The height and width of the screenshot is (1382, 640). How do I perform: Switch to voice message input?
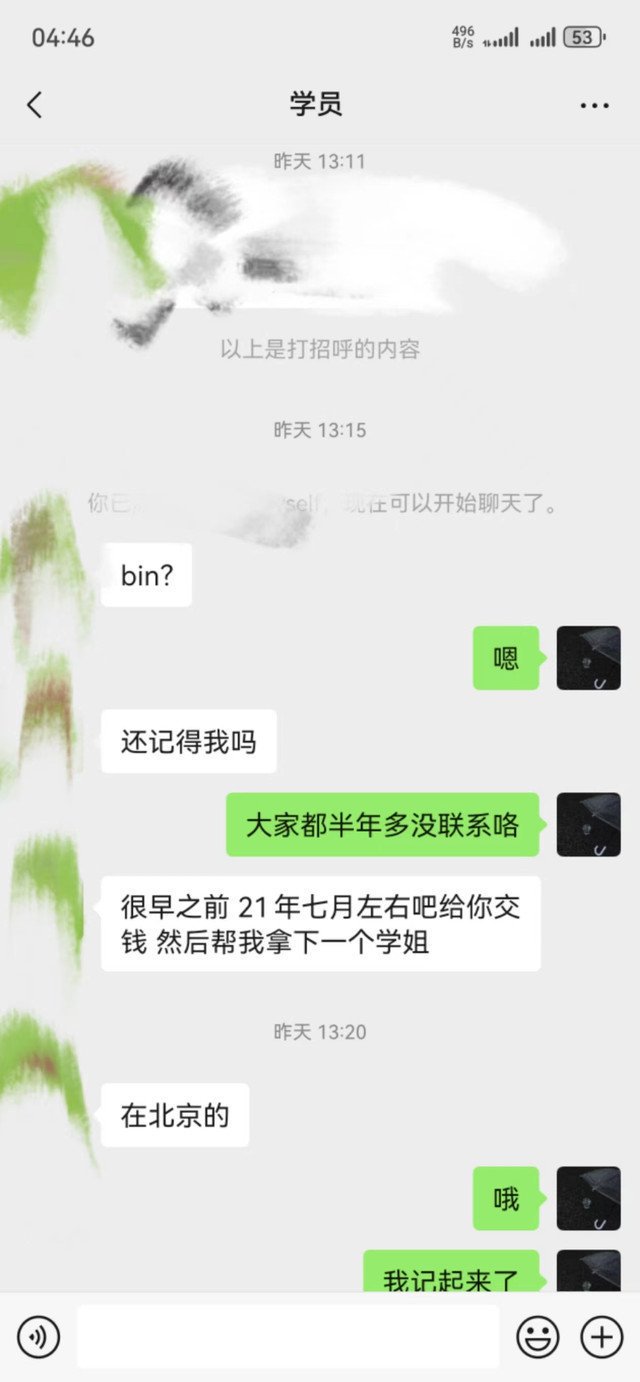click(x=38, y=1336)
